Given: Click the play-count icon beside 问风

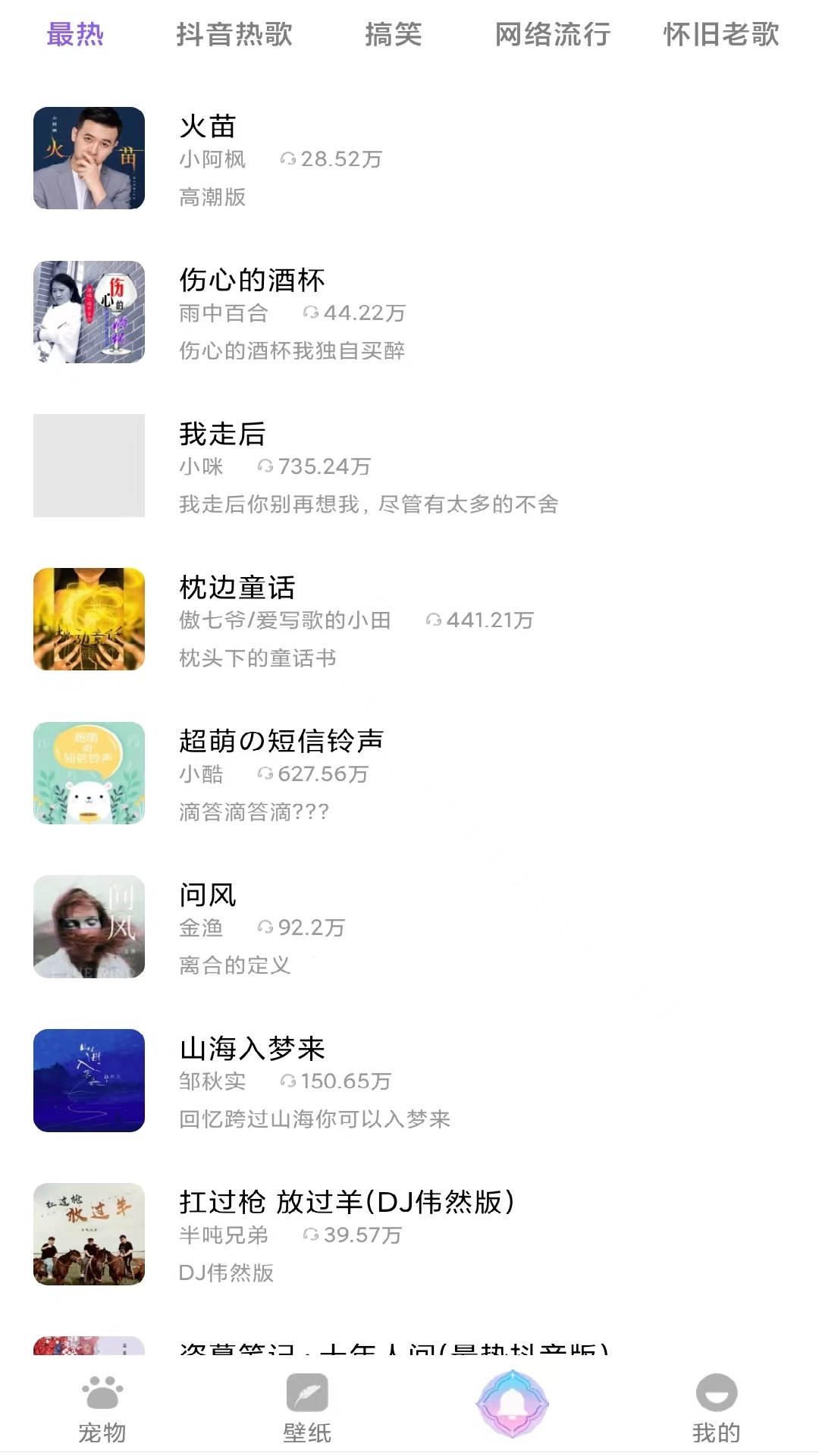Looking at the screenshot, I should coord(265,927).
